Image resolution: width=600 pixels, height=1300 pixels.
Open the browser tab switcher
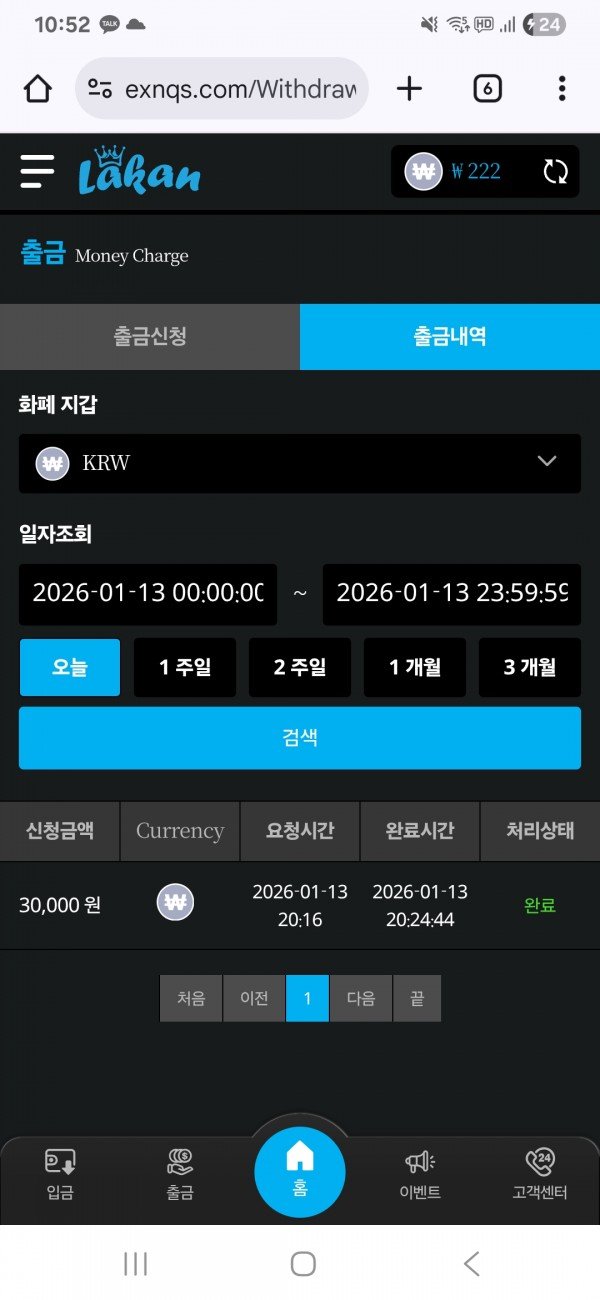[486, 89]
